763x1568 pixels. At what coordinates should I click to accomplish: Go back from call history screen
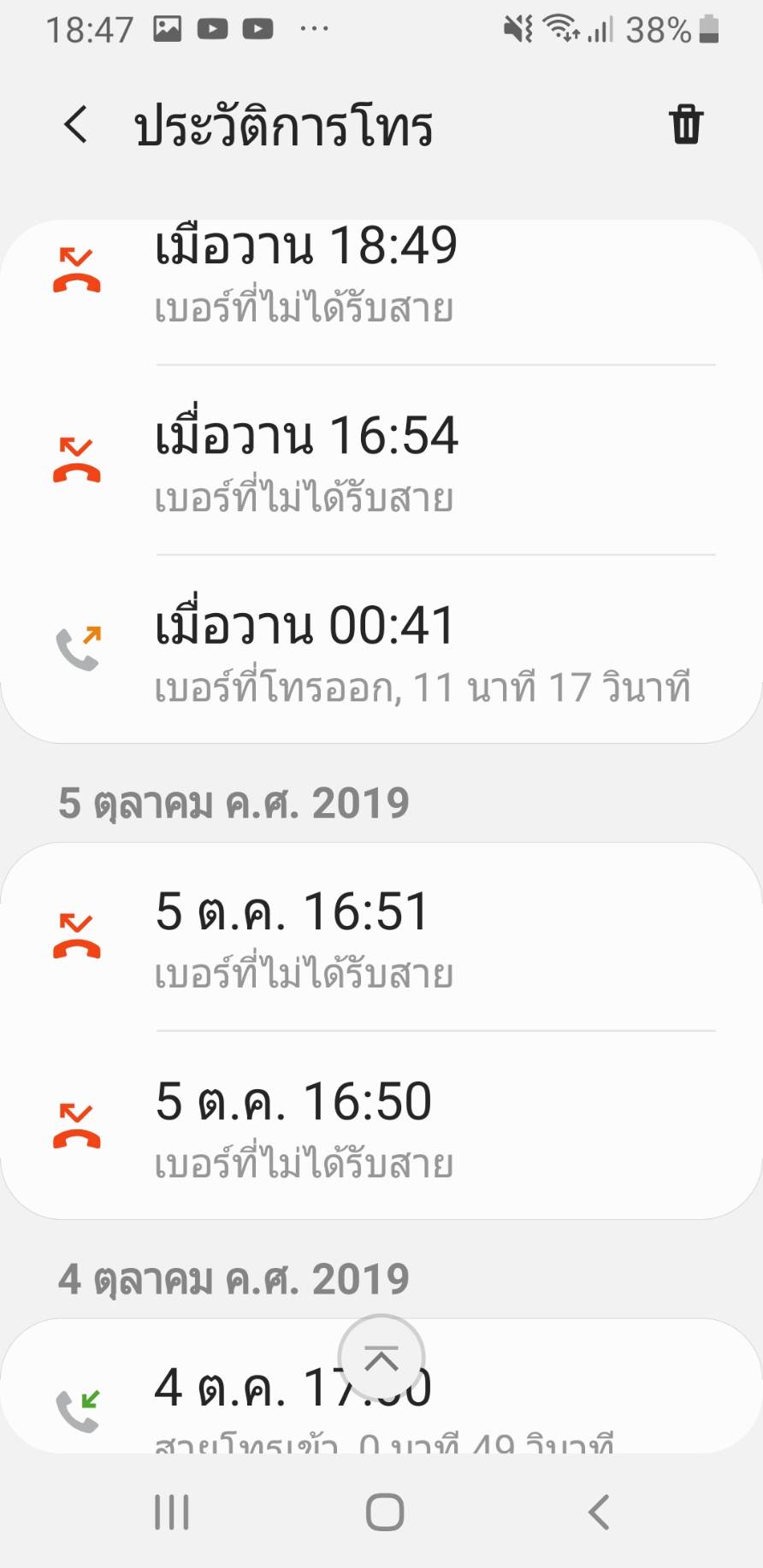76,126
